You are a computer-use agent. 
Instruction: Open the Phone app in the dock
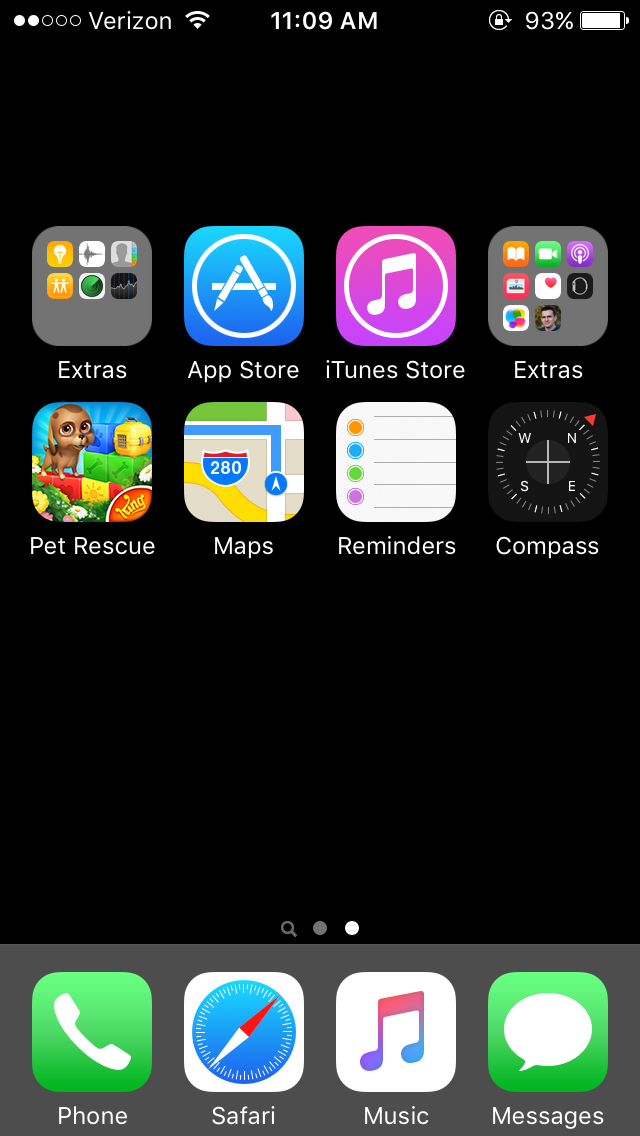click(92, 1032)
